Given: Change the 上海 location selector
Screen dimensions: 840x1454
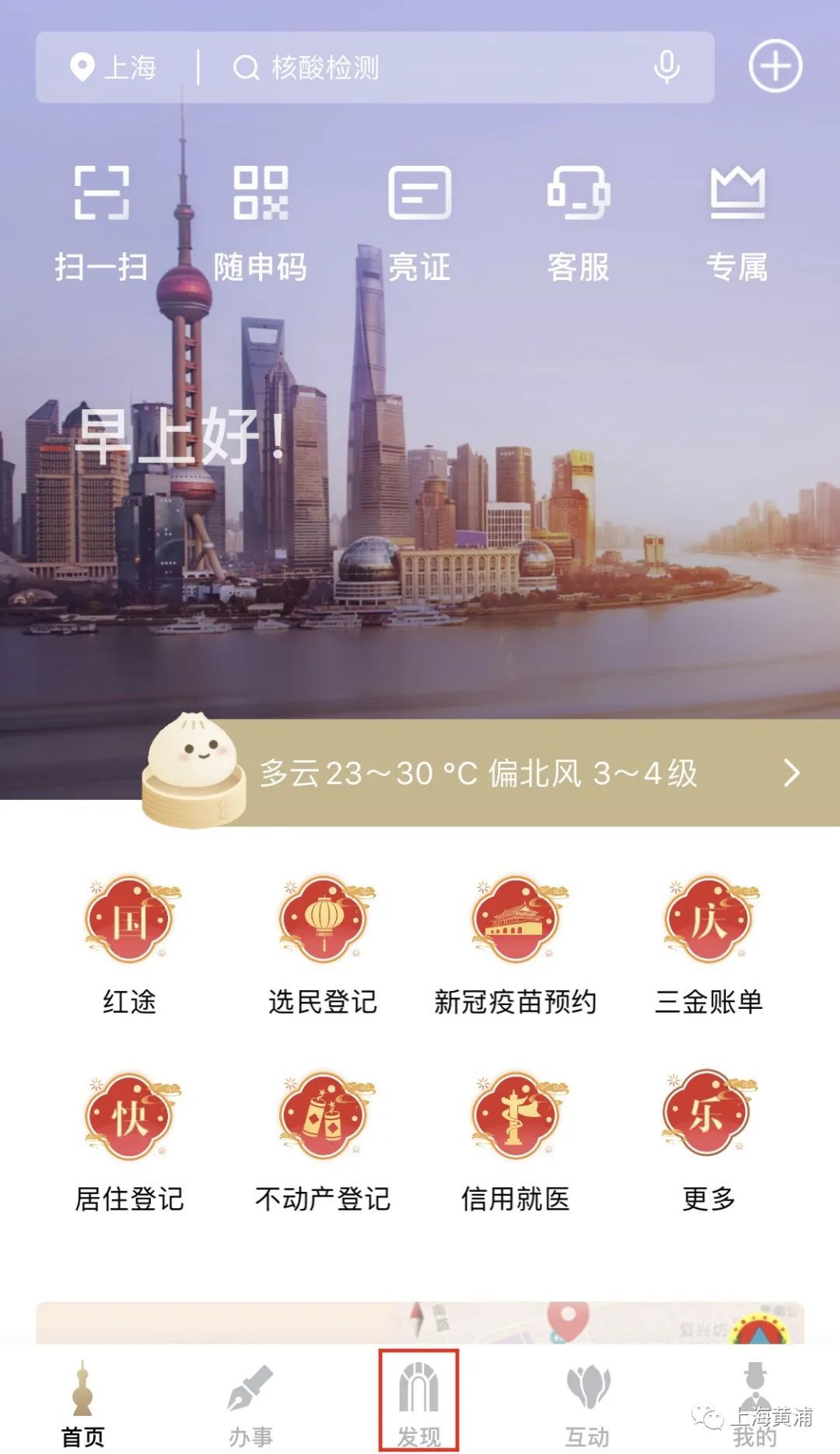Looking at the screenshot, I should pyautogui.click(x=114, y=68).
